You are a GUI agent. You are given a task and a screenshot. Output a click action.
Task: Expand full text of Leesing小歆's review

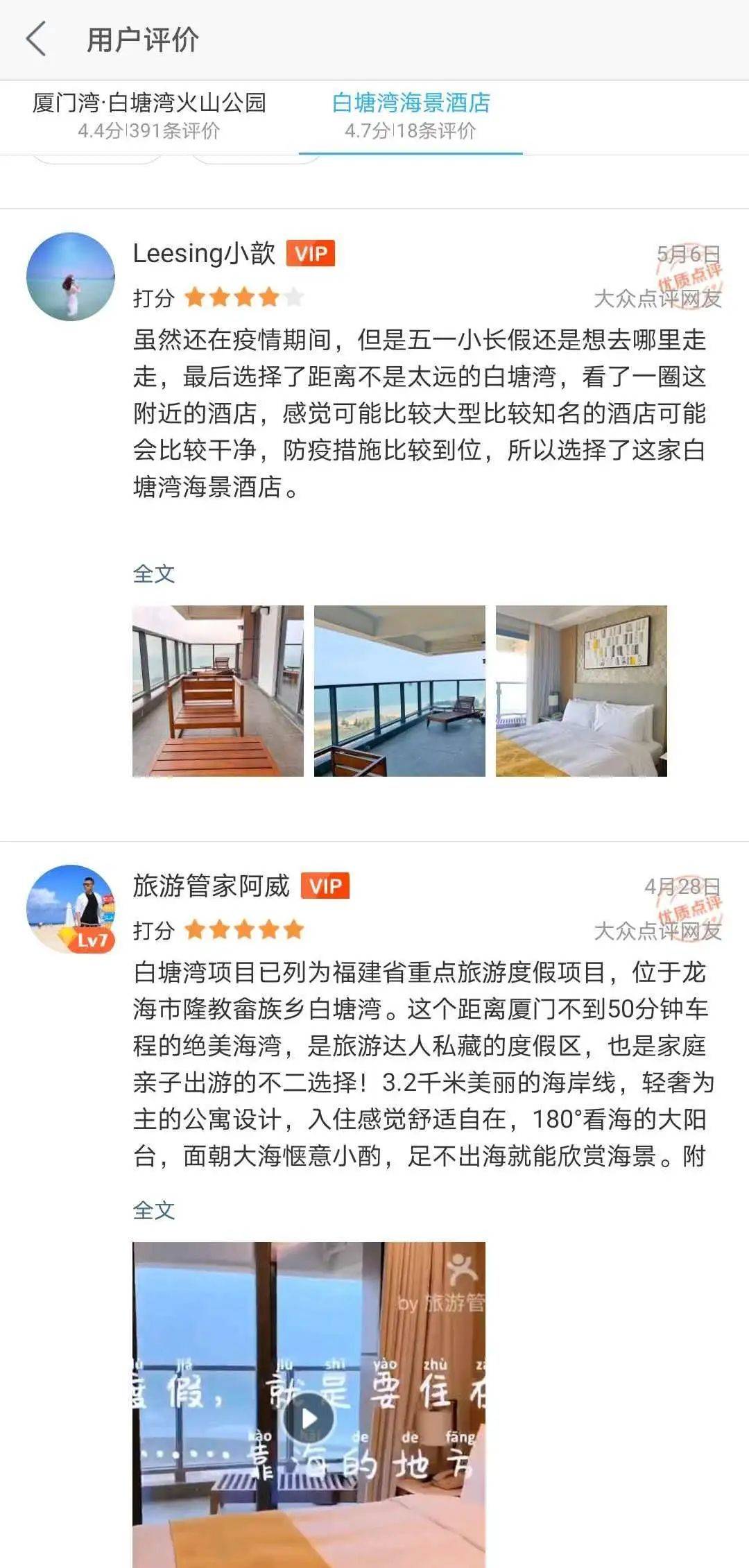pyautogui.click(x=153, y=574)
